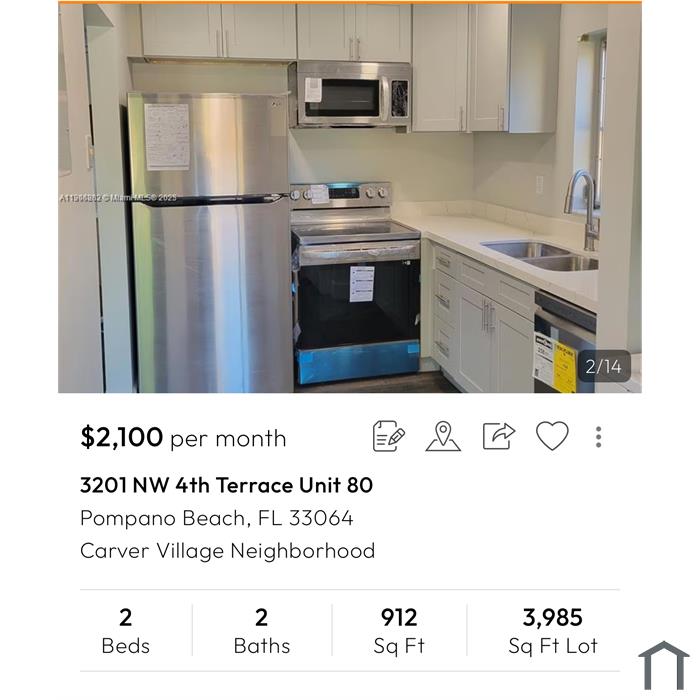View the property on the map
This screenshot has height=700, width=700.
tap(443, 436)
